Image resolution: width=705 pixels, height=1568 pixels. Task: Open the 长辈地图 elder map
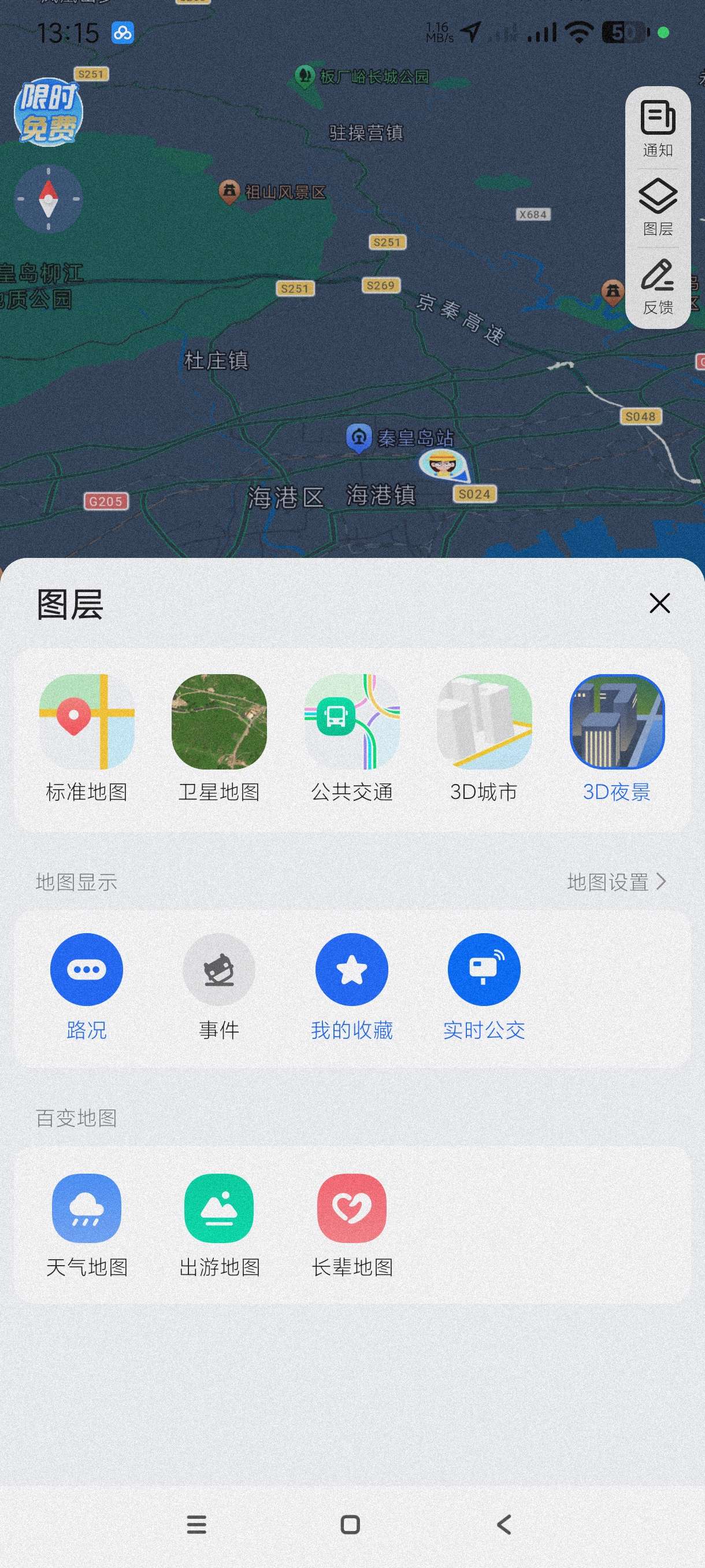(351, 1208)
